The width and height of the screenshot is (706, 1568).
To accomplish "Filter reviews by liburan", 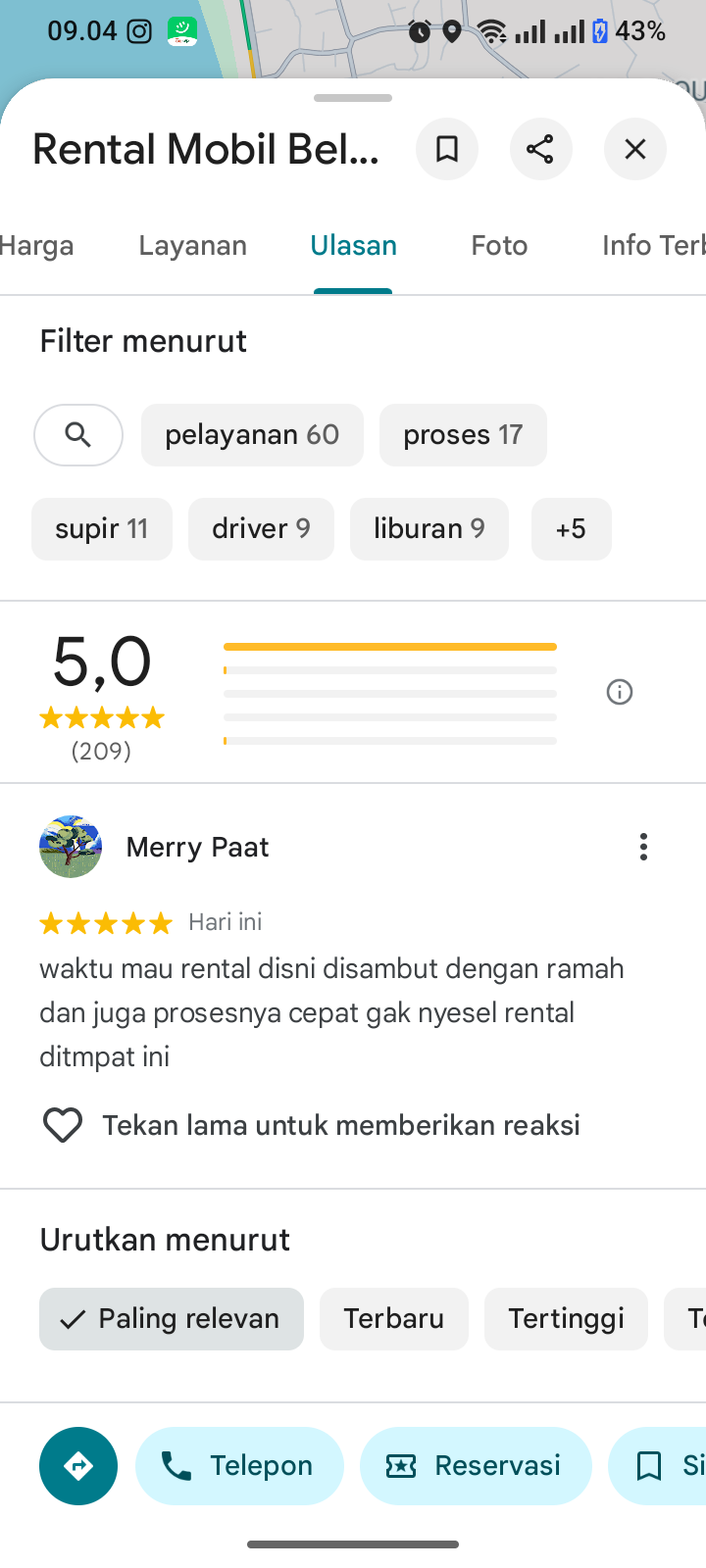I will [429, 528].
